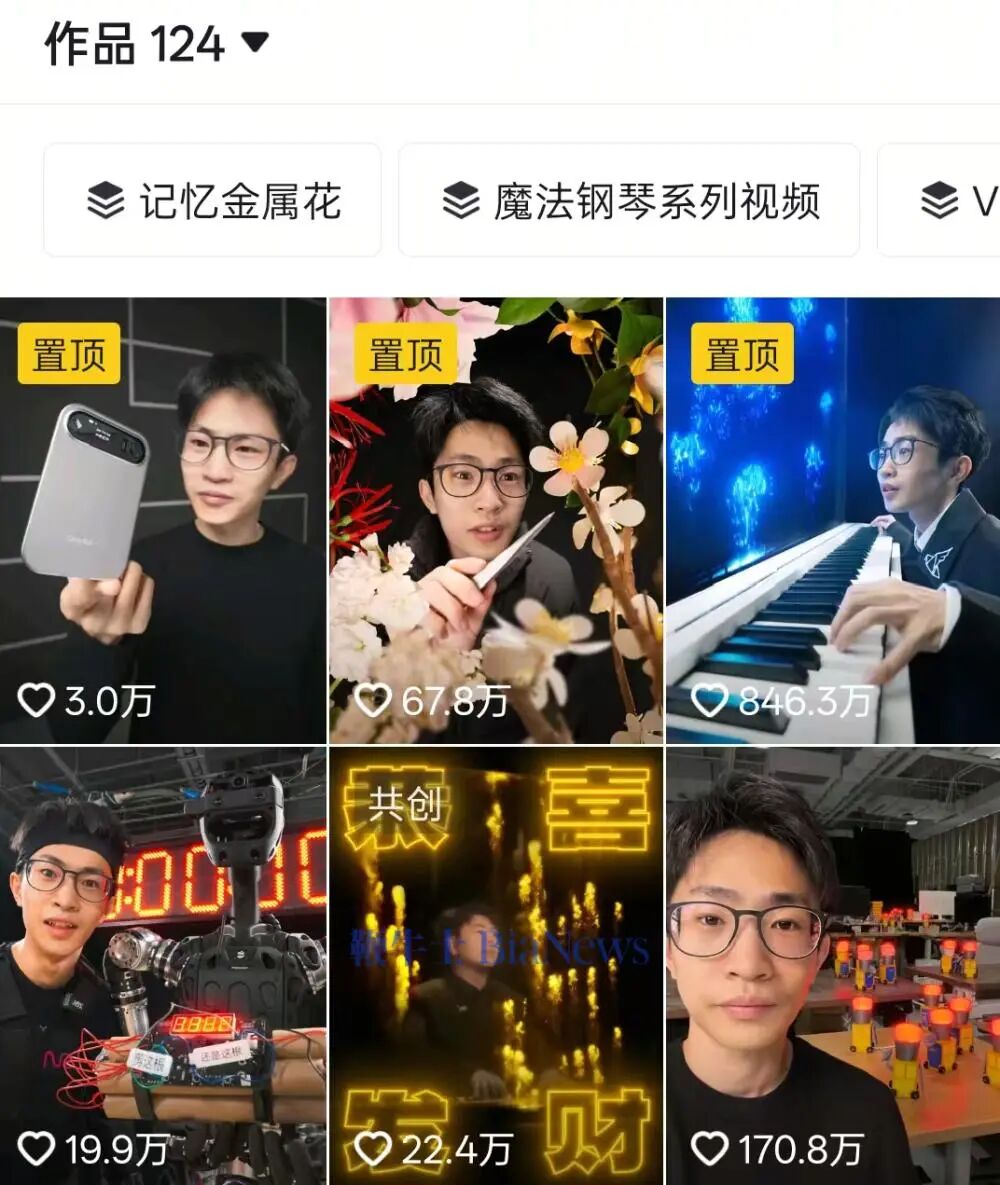
Task: Open the 记忆金属花 collection
Action: coord(212,200)
